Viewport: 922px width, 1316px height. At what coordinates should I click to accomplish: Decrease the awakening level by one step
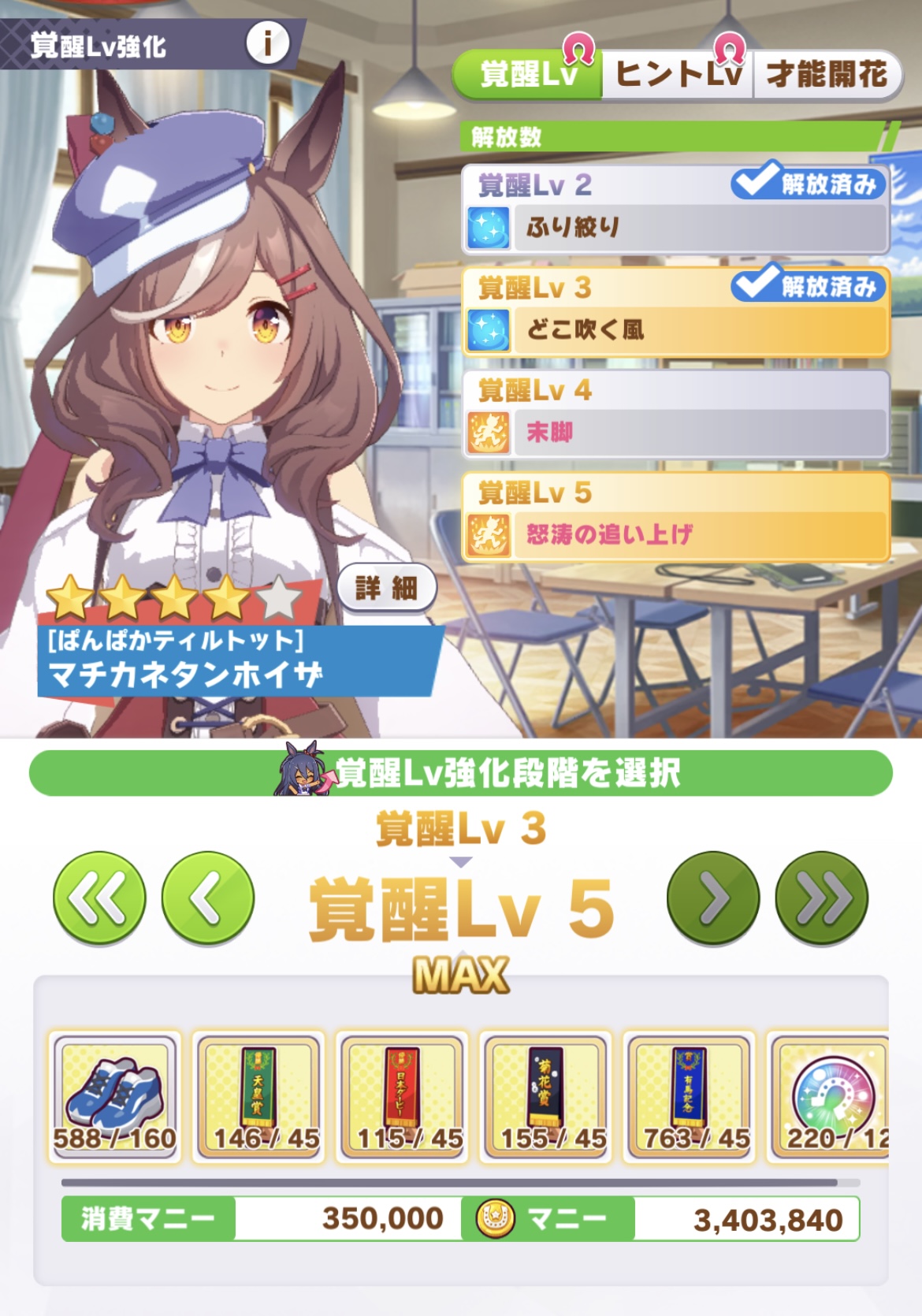[x=208, y=898]
